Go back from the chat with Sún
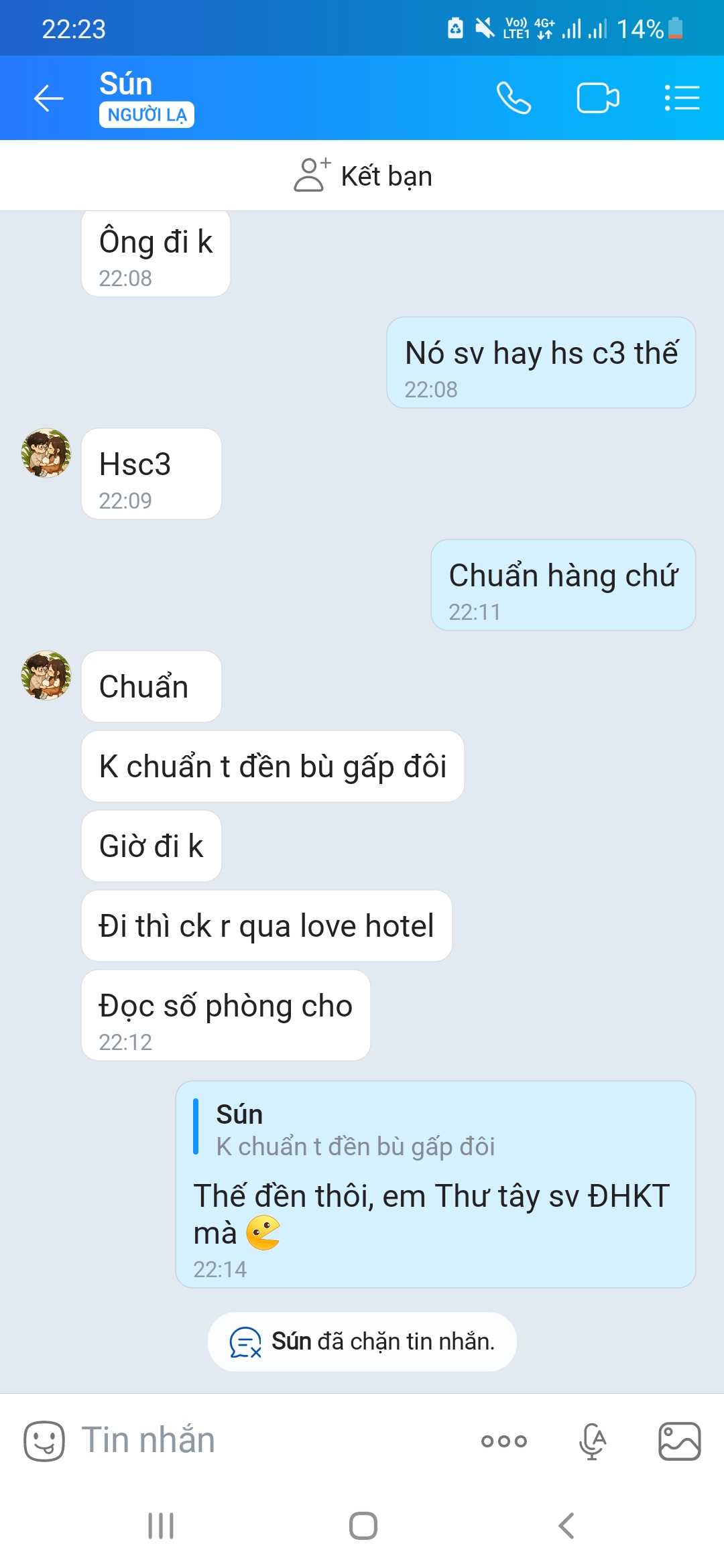The width and height of the screenshot is (724, 1568). click(48, 99)
